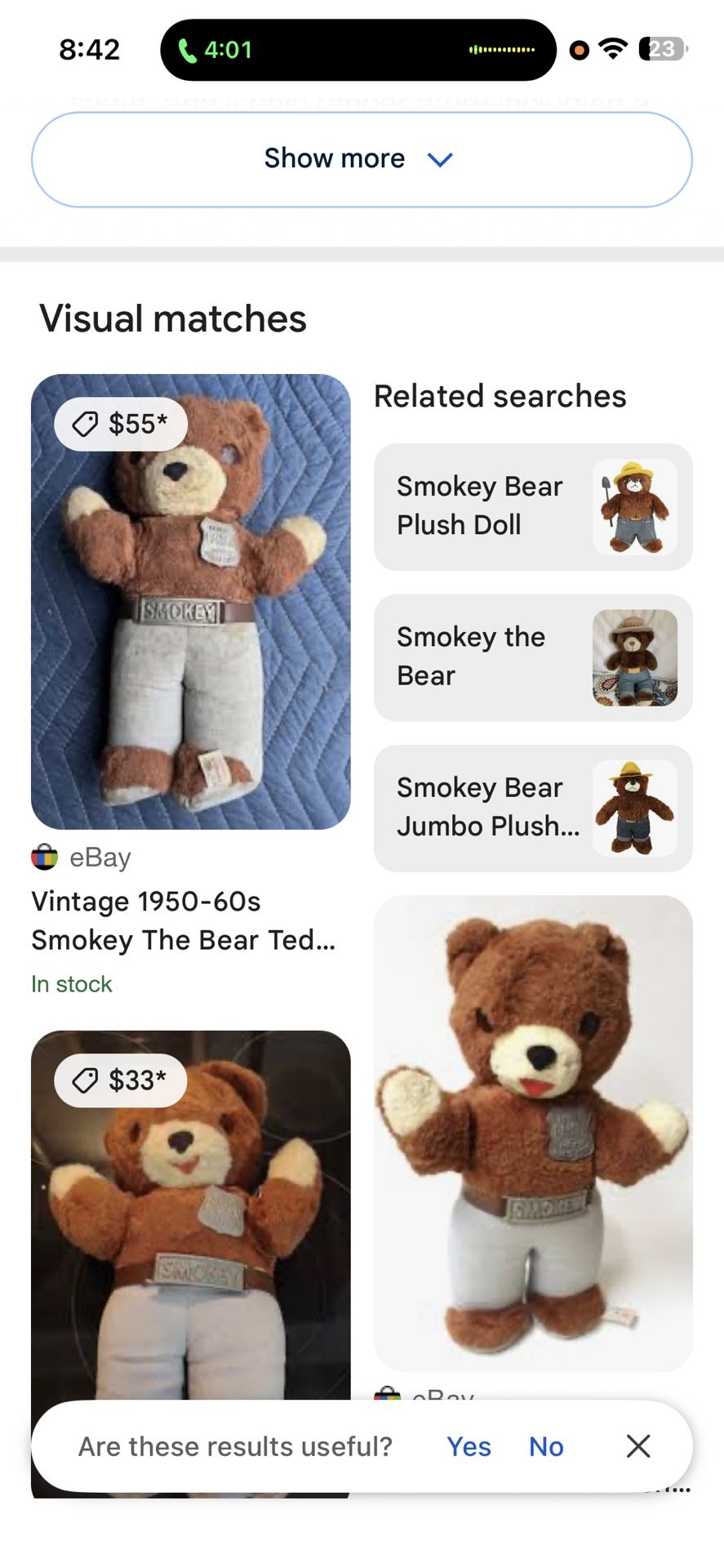Search for Smokey Bear Plush Doll

532,506
